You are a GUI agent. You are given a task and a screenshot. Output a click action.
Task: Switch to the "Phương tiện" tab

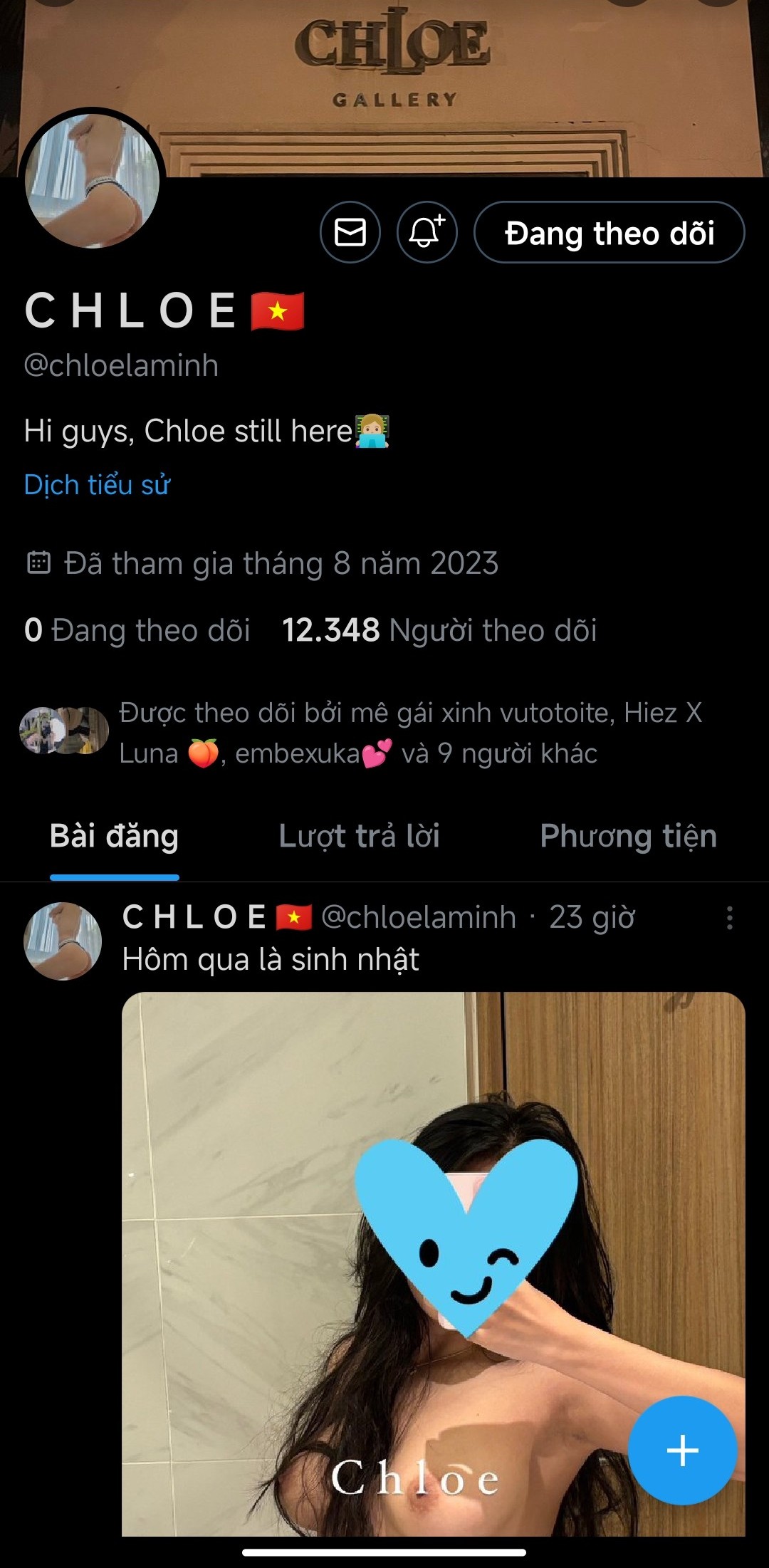pos(628,836)
